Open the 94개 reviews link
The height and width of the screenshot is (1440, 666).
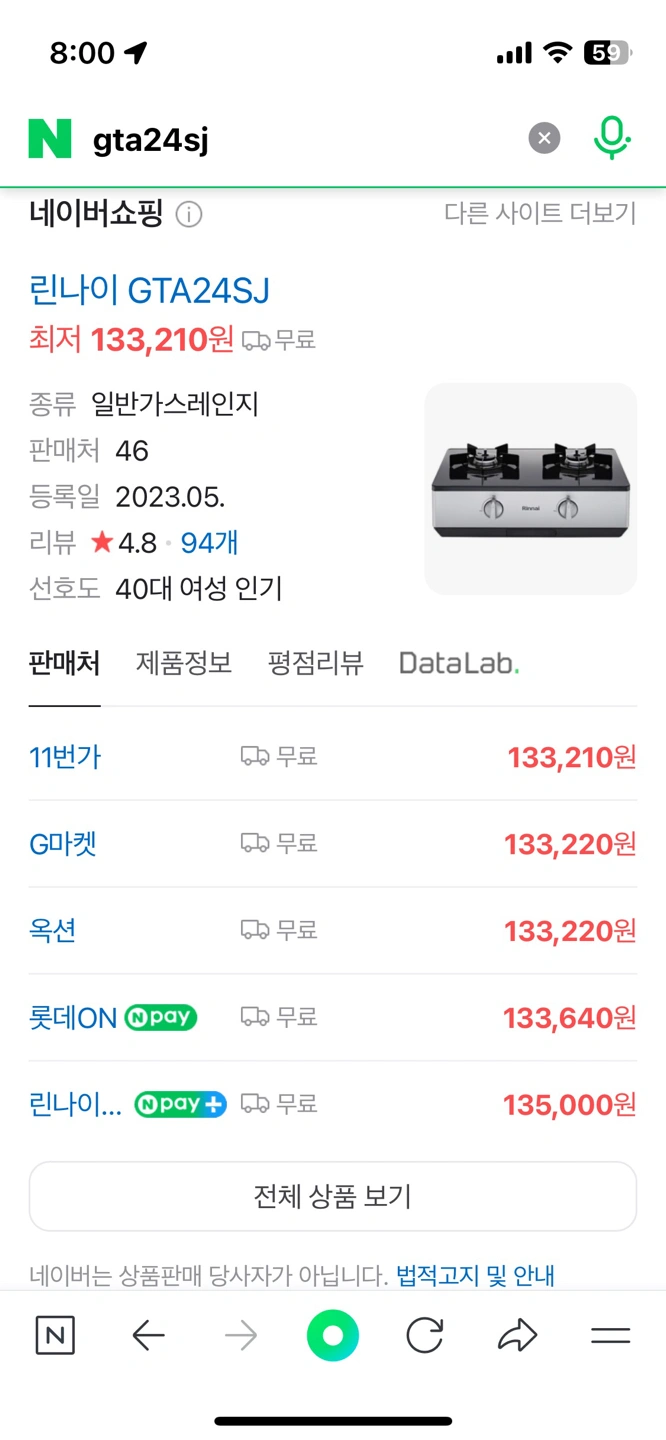click(209, 543)
